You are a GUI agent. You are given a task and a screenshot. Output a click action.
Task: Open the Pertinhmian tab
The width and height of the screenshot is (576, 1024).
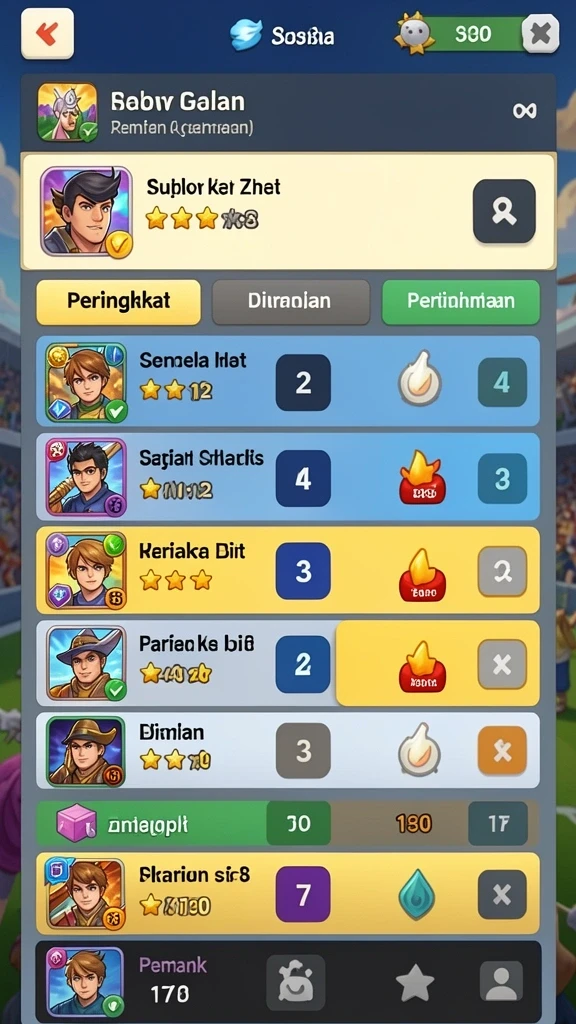click(x=460, y=302)
